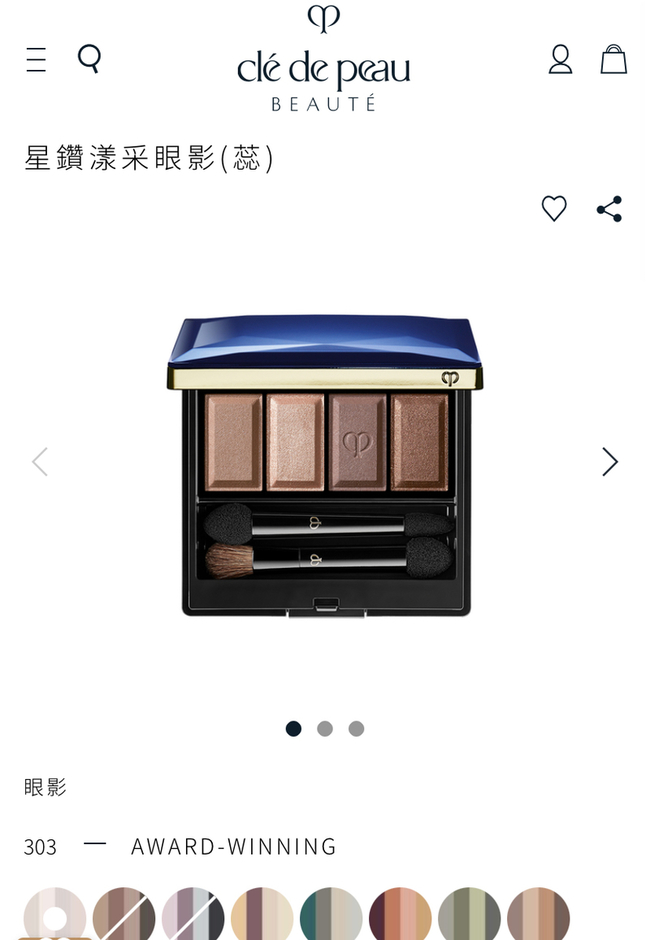Go to the Clé de Peau Beauté homepage logo
Screen dimensions: 650x940
point(324,59)
